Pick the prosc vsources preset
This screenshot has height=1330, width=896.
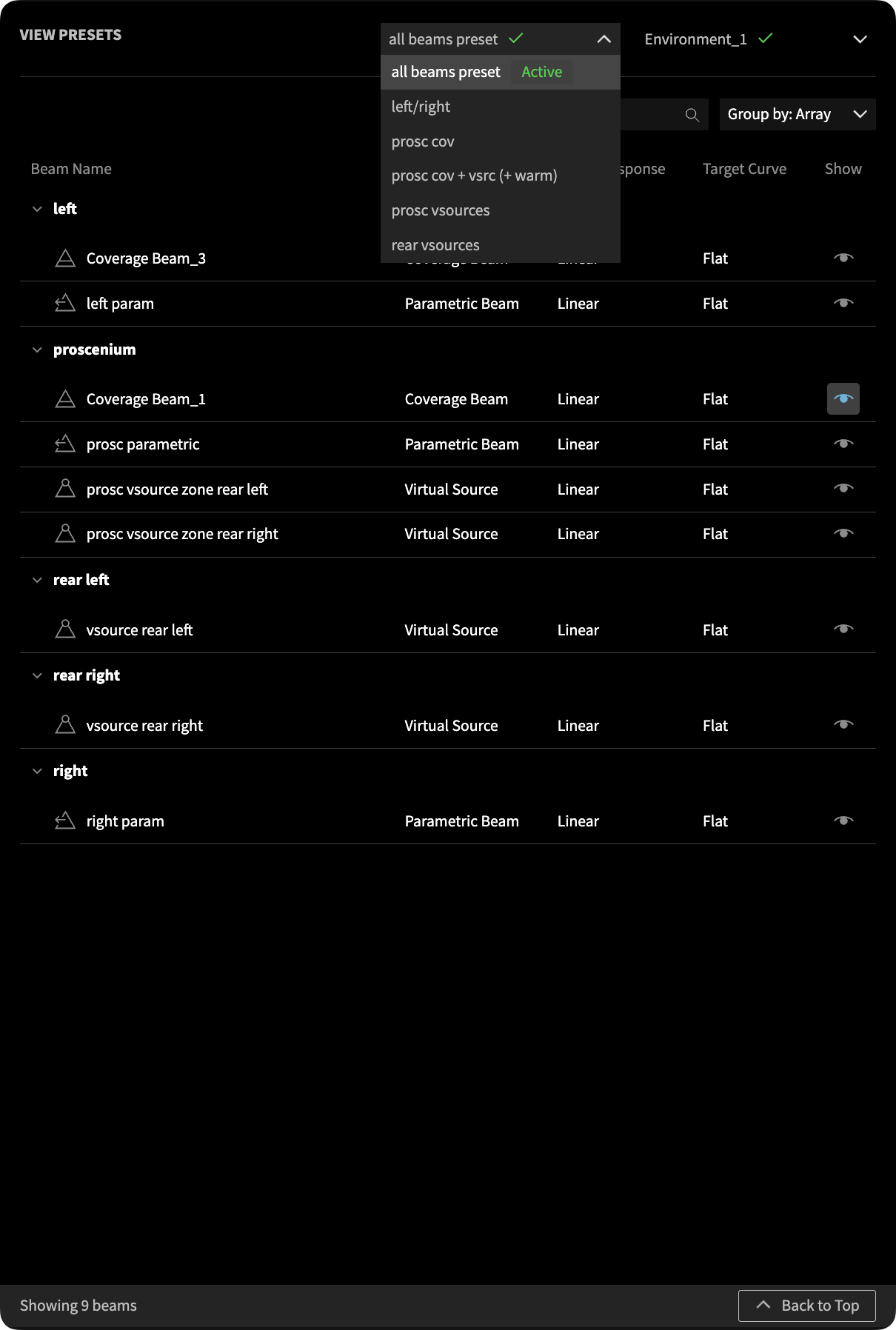pos(441,210)
